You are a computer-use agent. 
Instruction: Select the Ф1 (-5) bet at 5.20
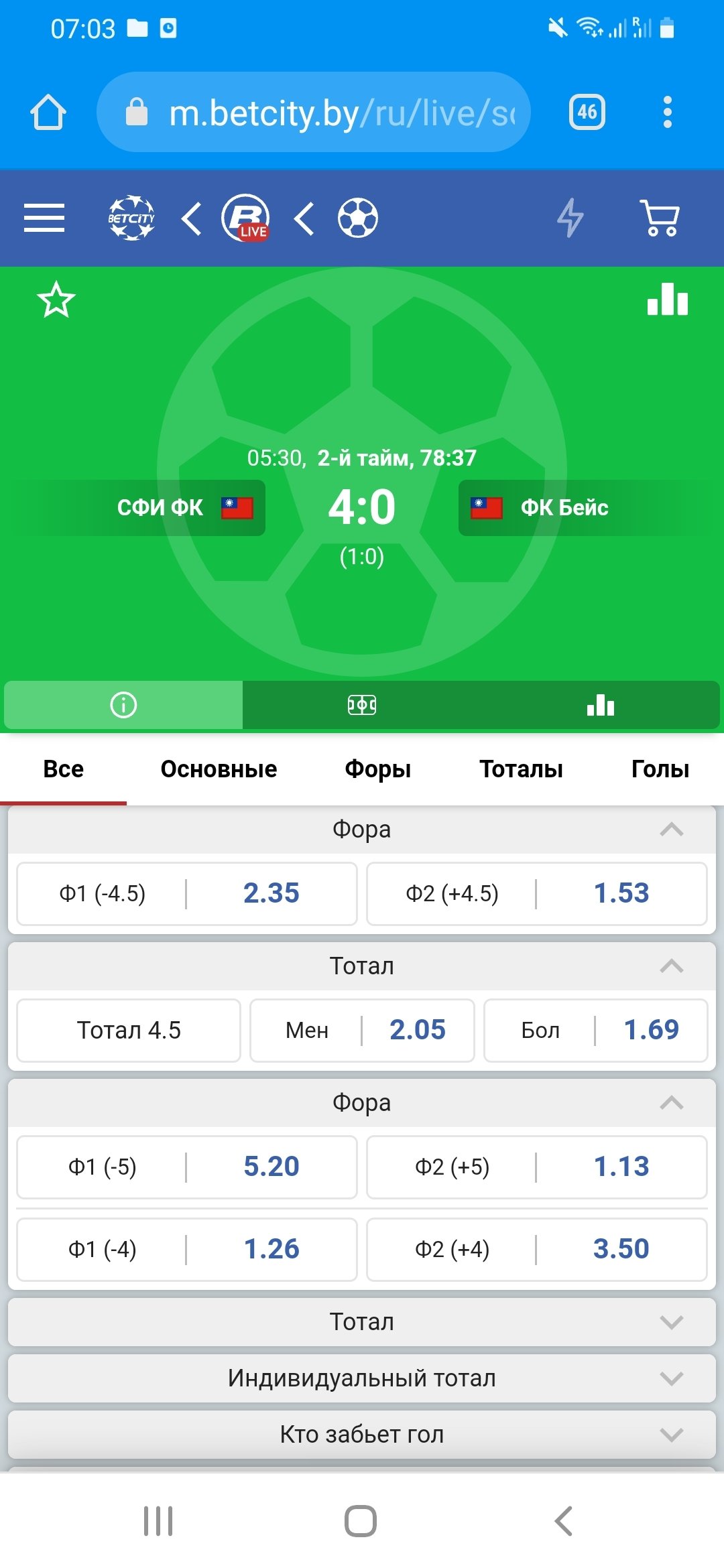click(x=187, y=1167)
